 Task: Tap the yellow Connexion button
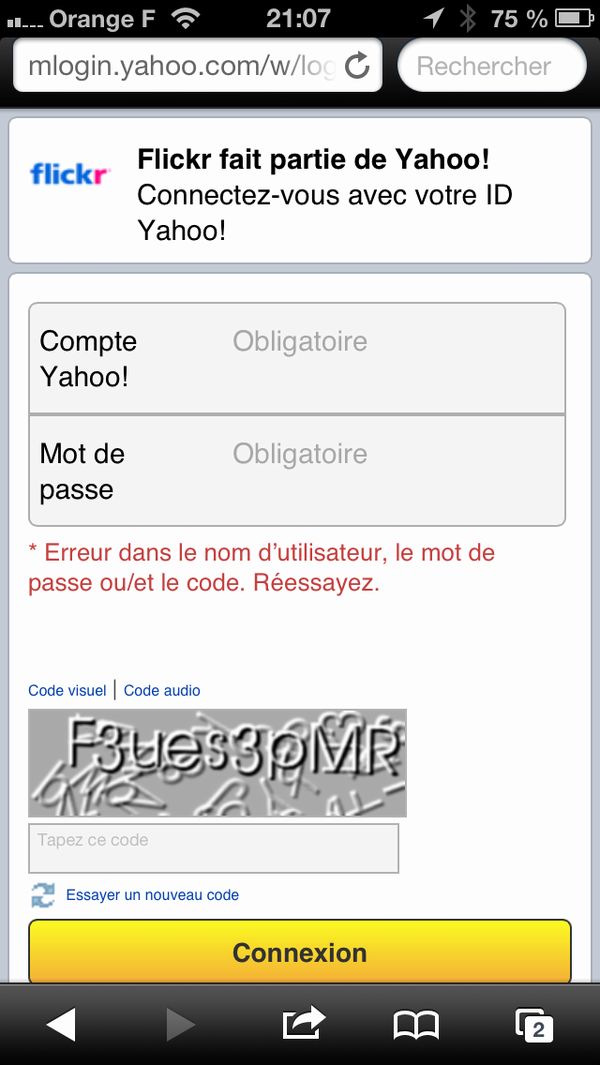[x=300, y=952]
